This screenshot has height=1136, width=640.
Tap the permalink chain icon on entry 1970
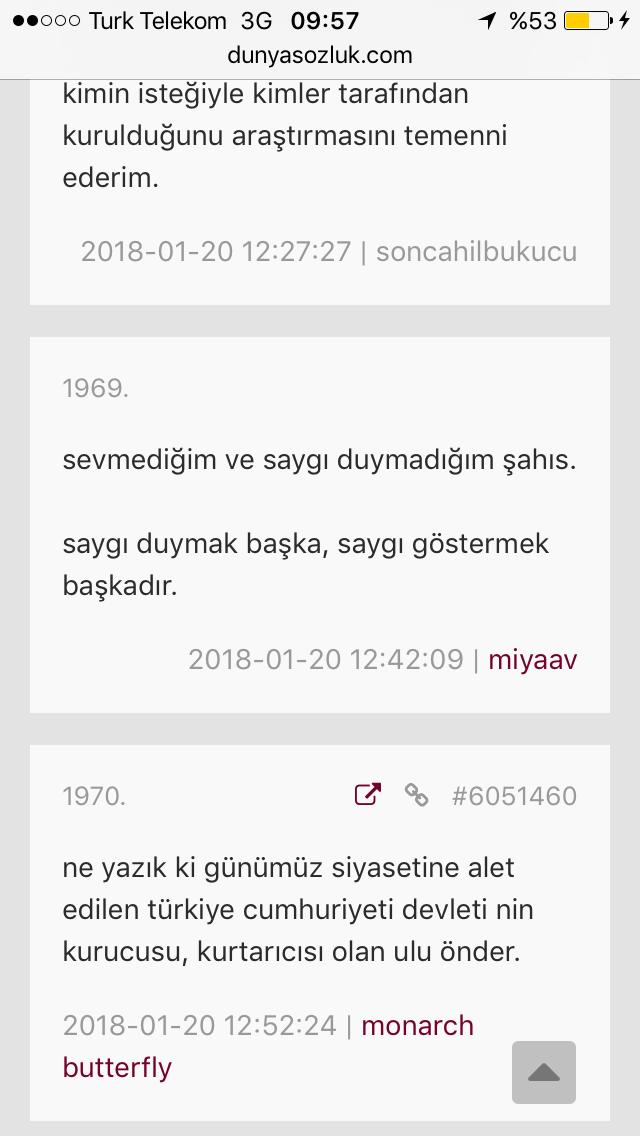click(x=416, y=795)
